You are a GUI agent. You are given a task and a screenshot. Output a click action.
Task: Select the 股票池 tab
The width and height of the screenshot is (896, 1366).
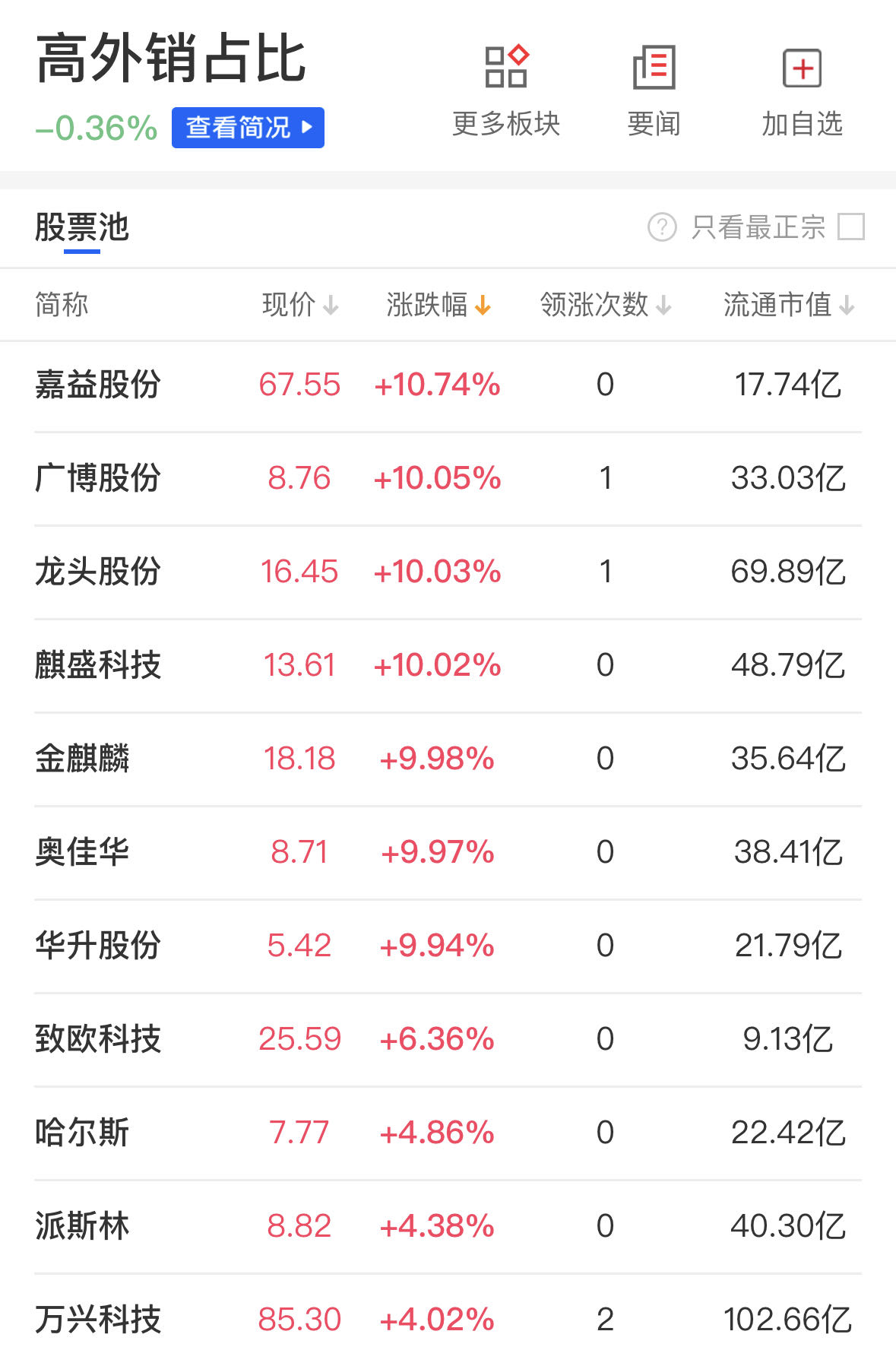point(82,227)
